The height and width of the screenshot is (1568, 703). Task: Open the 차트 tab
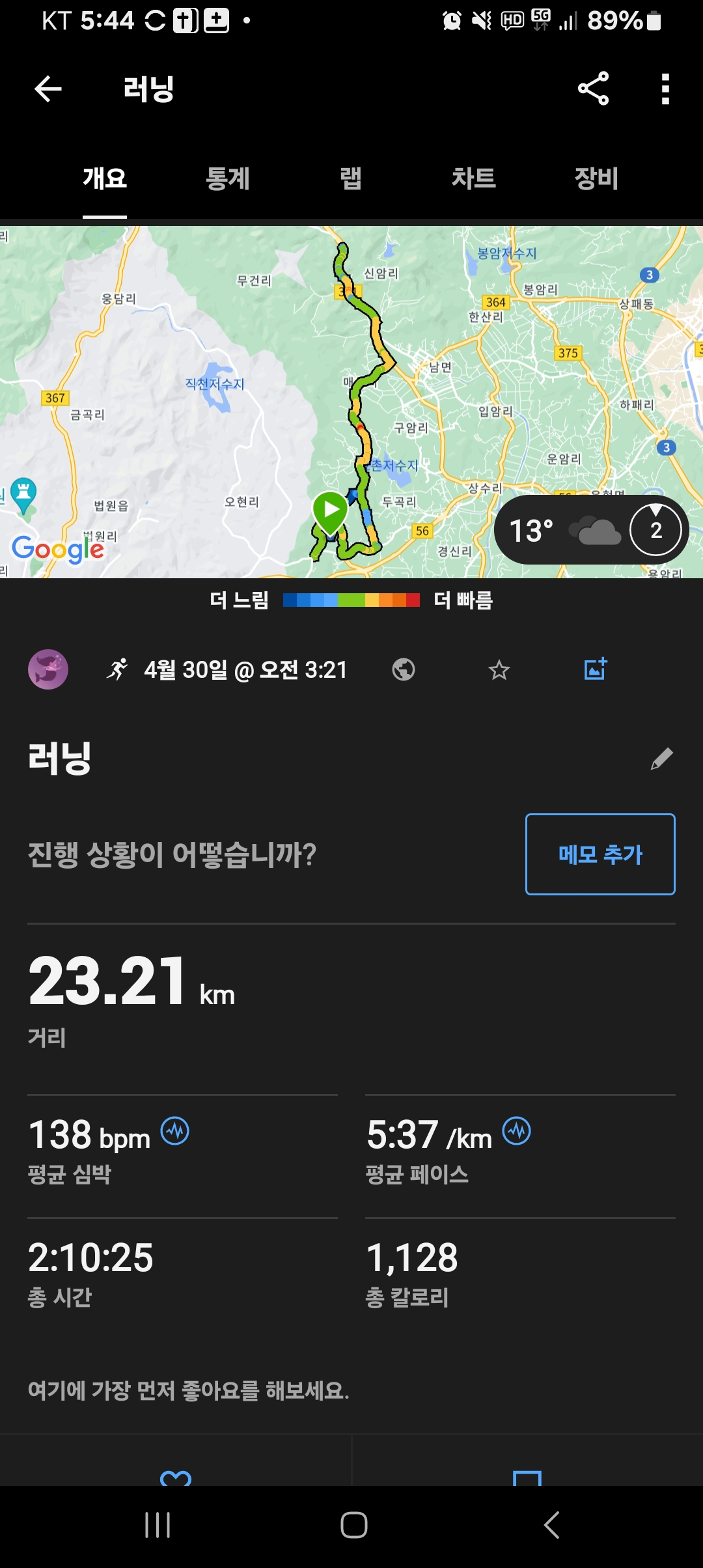pyautogui.click(x=474, y=179)
